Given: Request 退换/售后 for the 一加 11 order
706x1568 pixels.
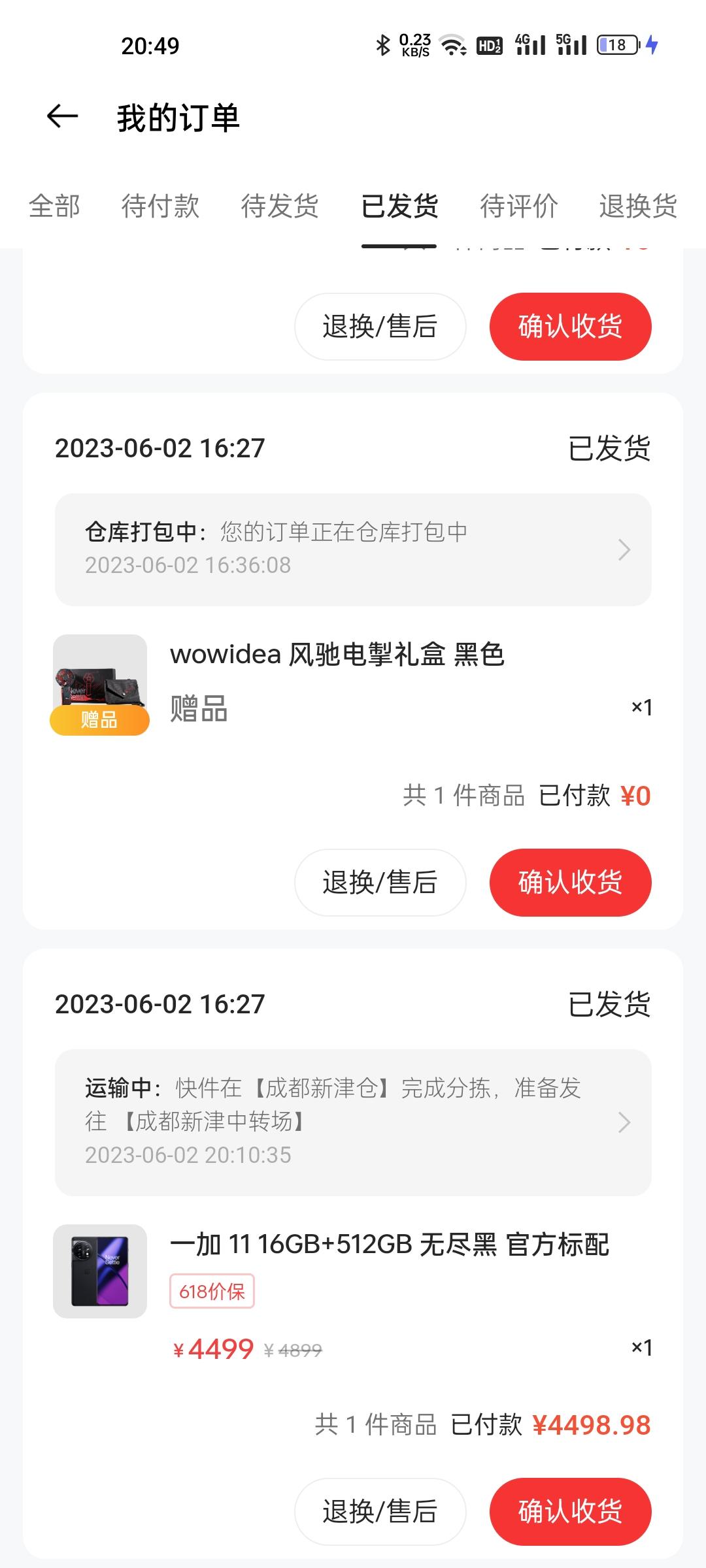Looking at the screenshot, I should 380,1512.
